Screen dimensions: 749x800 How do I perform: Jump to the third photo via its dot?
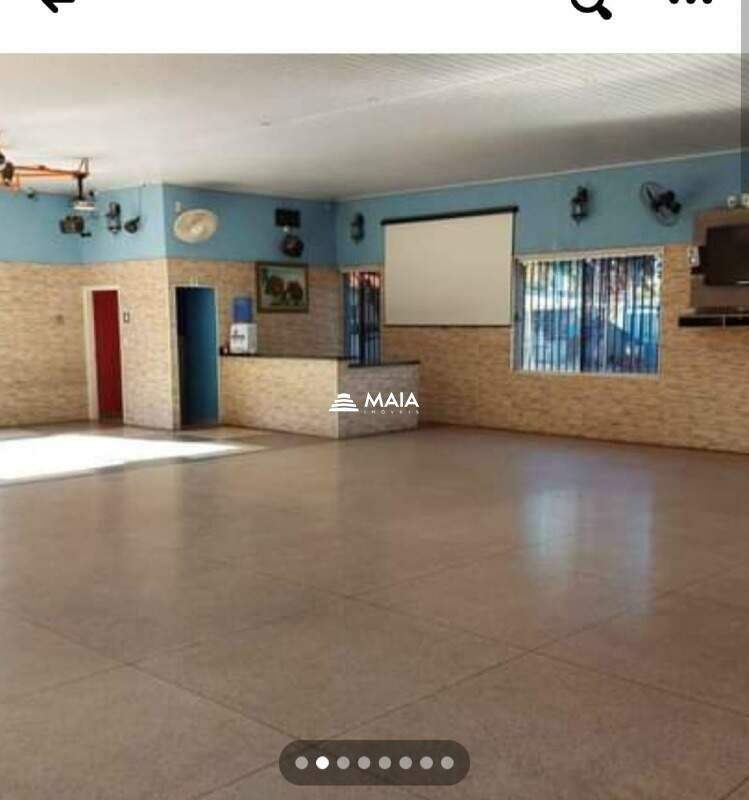tap(343, 763)
